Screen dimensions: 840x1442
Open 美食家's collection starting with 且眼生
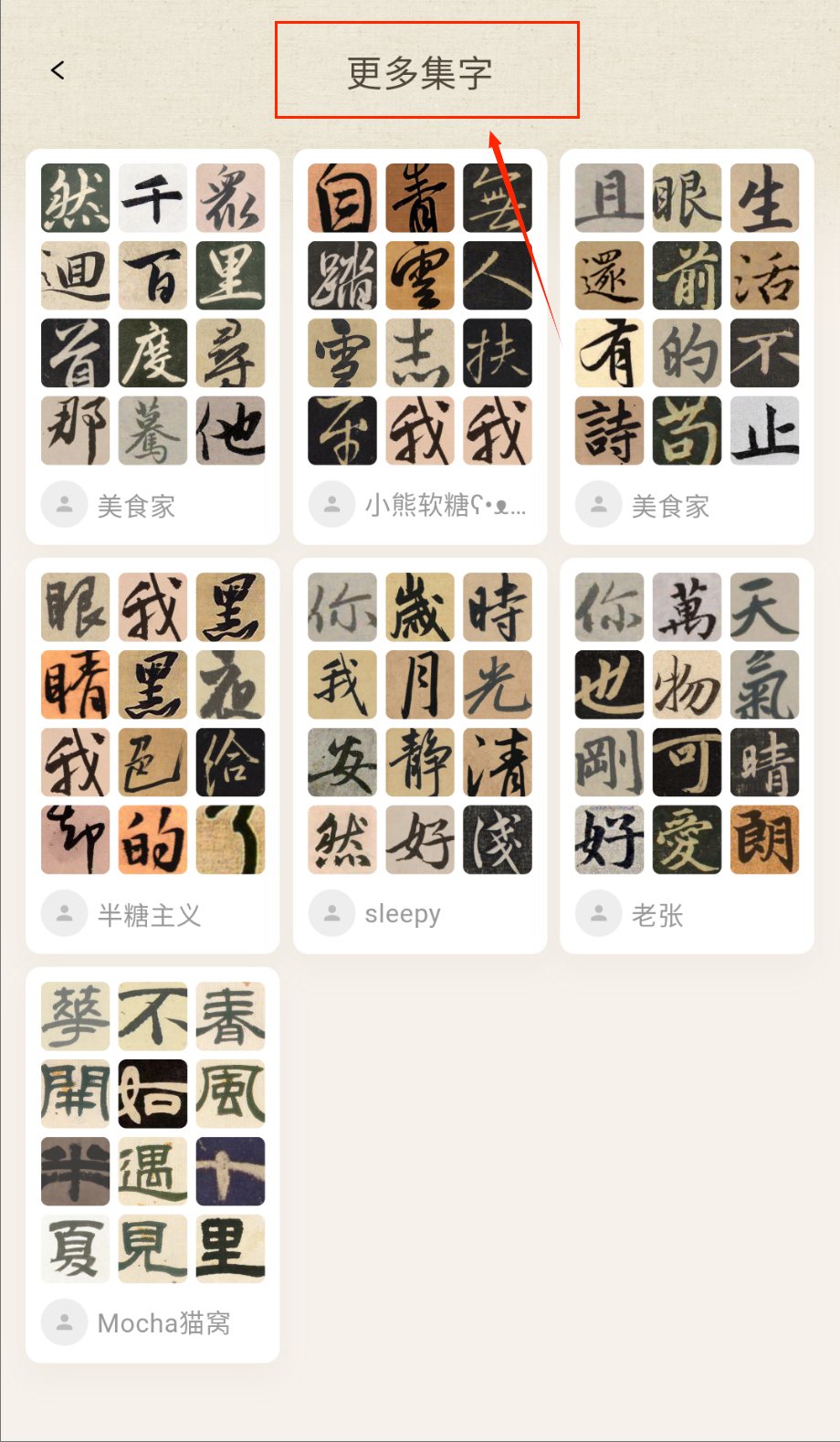[x=687, y=315]
